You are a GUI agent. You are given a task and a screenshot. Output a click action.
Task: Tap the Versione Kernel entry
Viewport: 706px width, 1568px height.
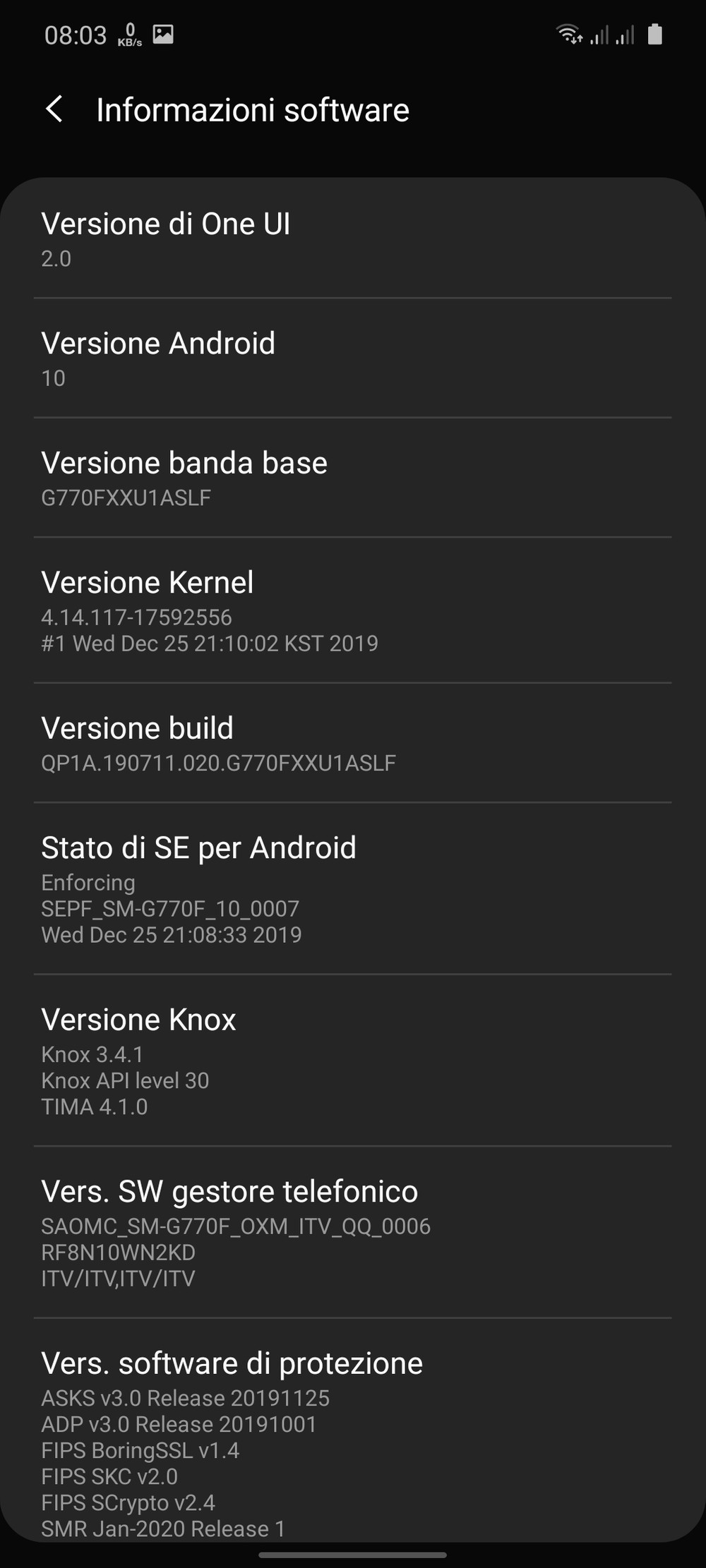(x=353, y=610)
